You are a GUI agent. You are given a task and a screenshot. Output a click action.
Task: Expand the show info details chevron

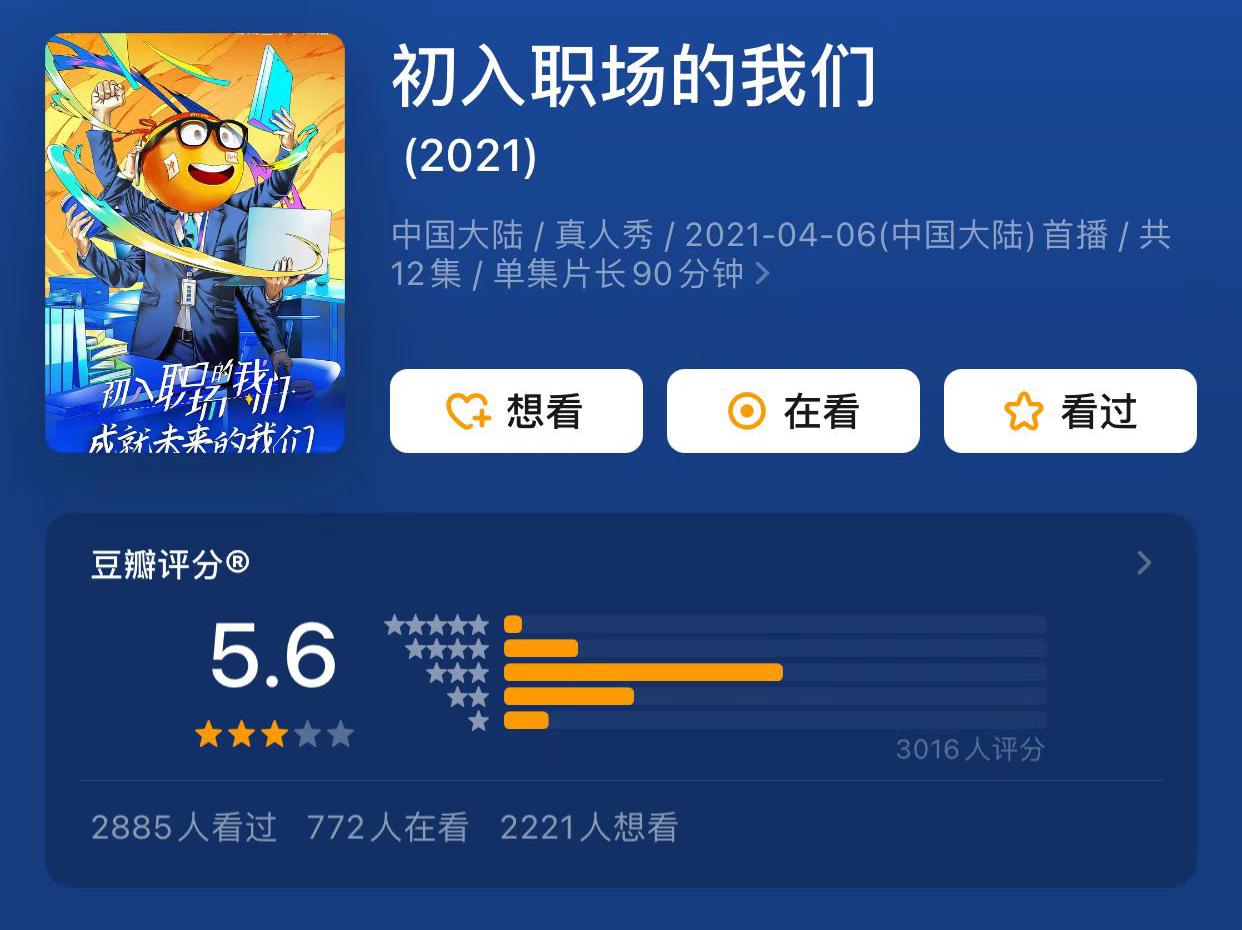[x=763, y=273]
